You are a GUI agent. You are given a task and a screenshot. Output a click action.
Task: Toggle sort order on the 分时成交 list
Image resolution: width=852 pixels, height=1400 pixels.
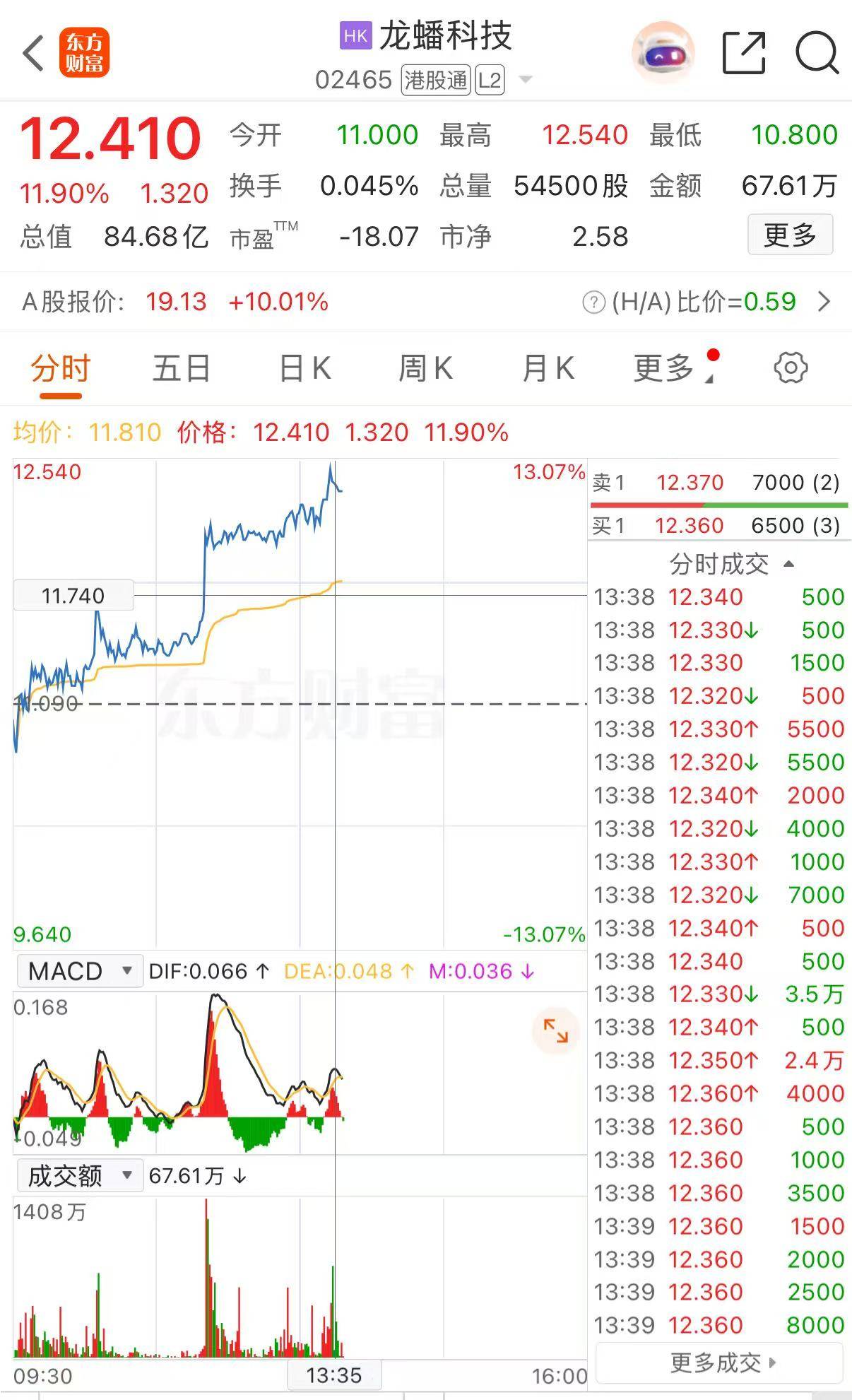point(789,564)
